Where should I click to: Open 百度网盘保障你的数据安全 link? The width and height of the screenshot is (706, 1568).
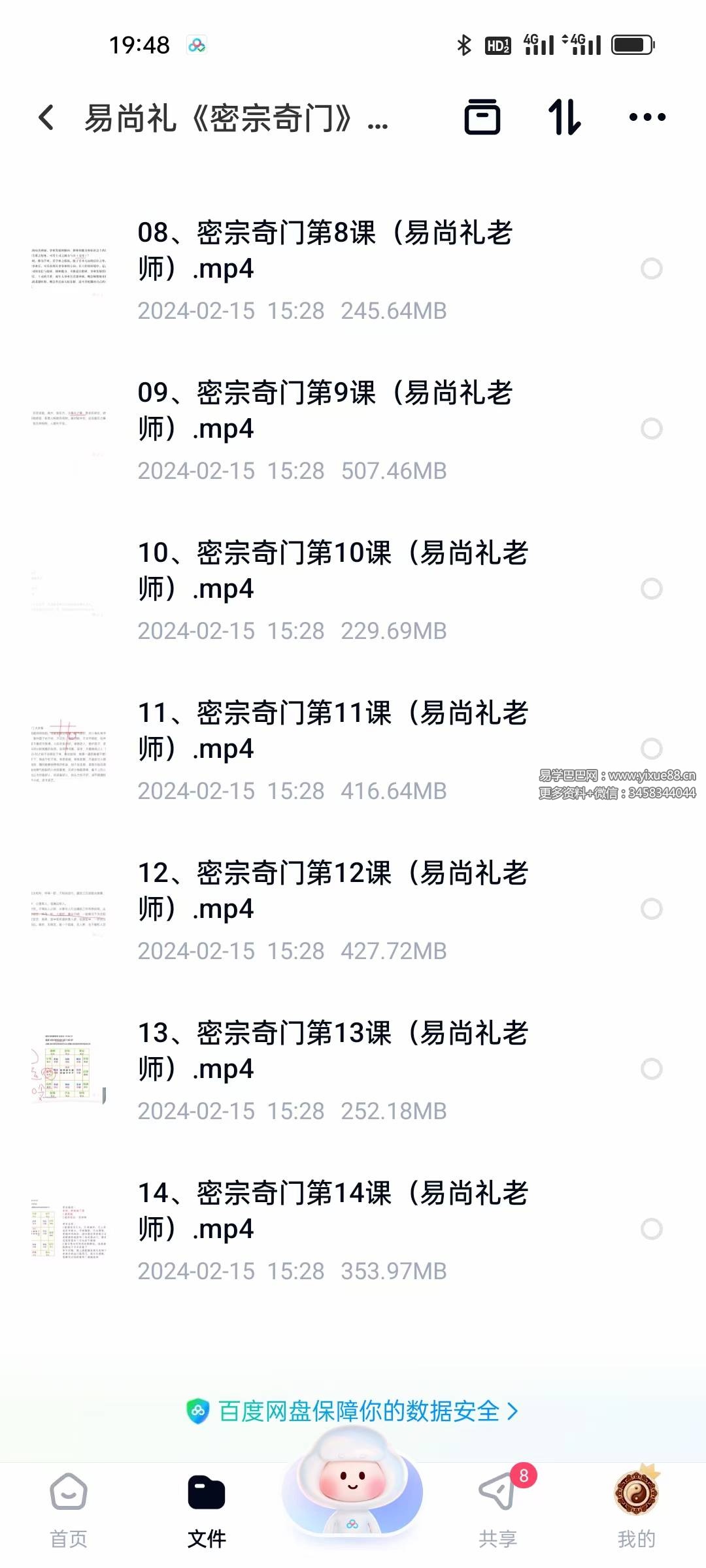[353, 1411]
